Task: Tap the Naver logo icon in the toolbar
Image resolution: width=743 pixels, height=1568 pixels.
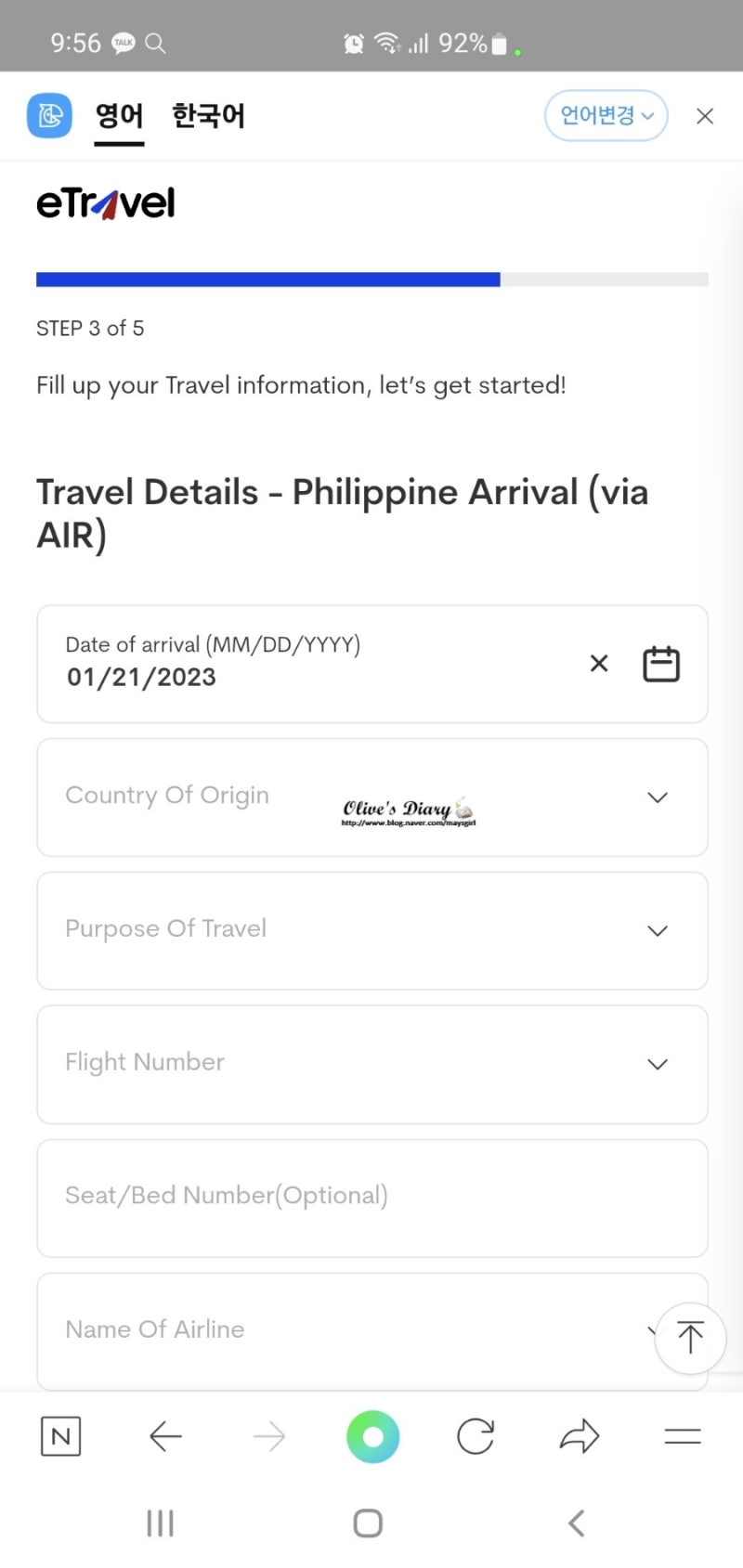Action: 60,1436
